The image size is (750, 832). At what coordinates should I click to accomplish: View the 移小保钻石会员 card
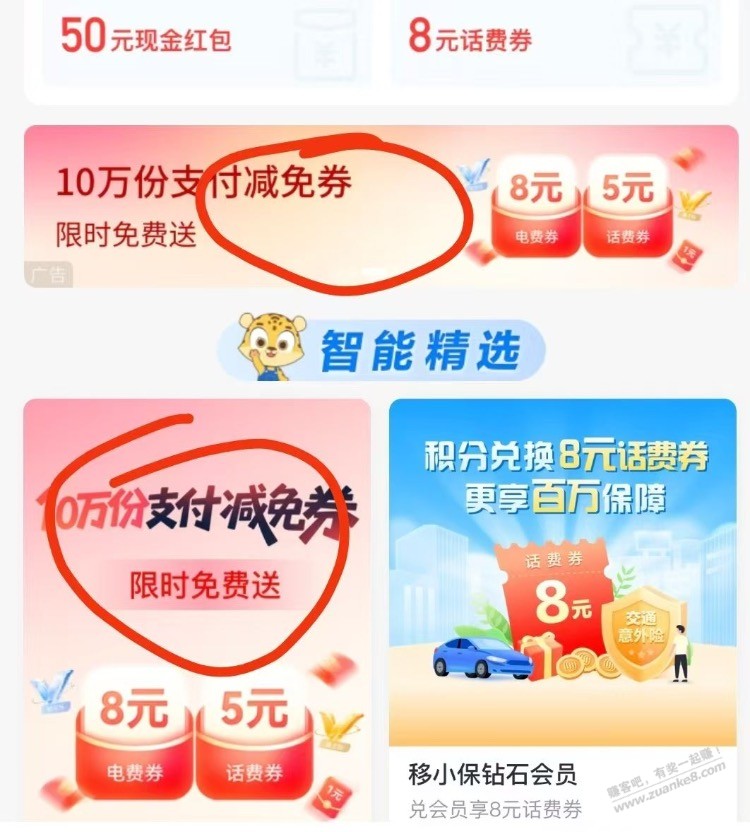tap(562, 608)
